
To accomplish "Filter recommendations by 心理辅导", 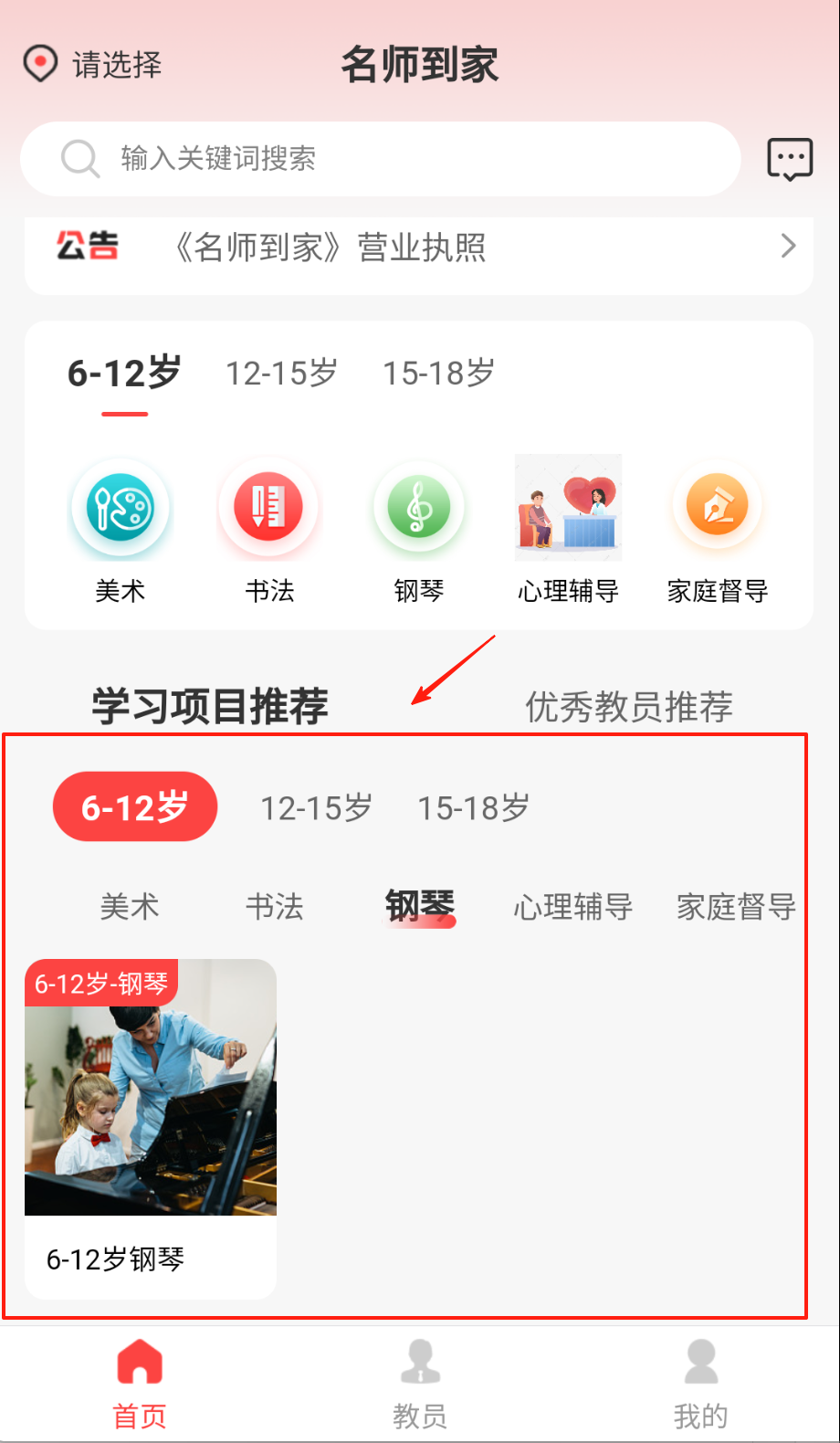I will (572, 906).
